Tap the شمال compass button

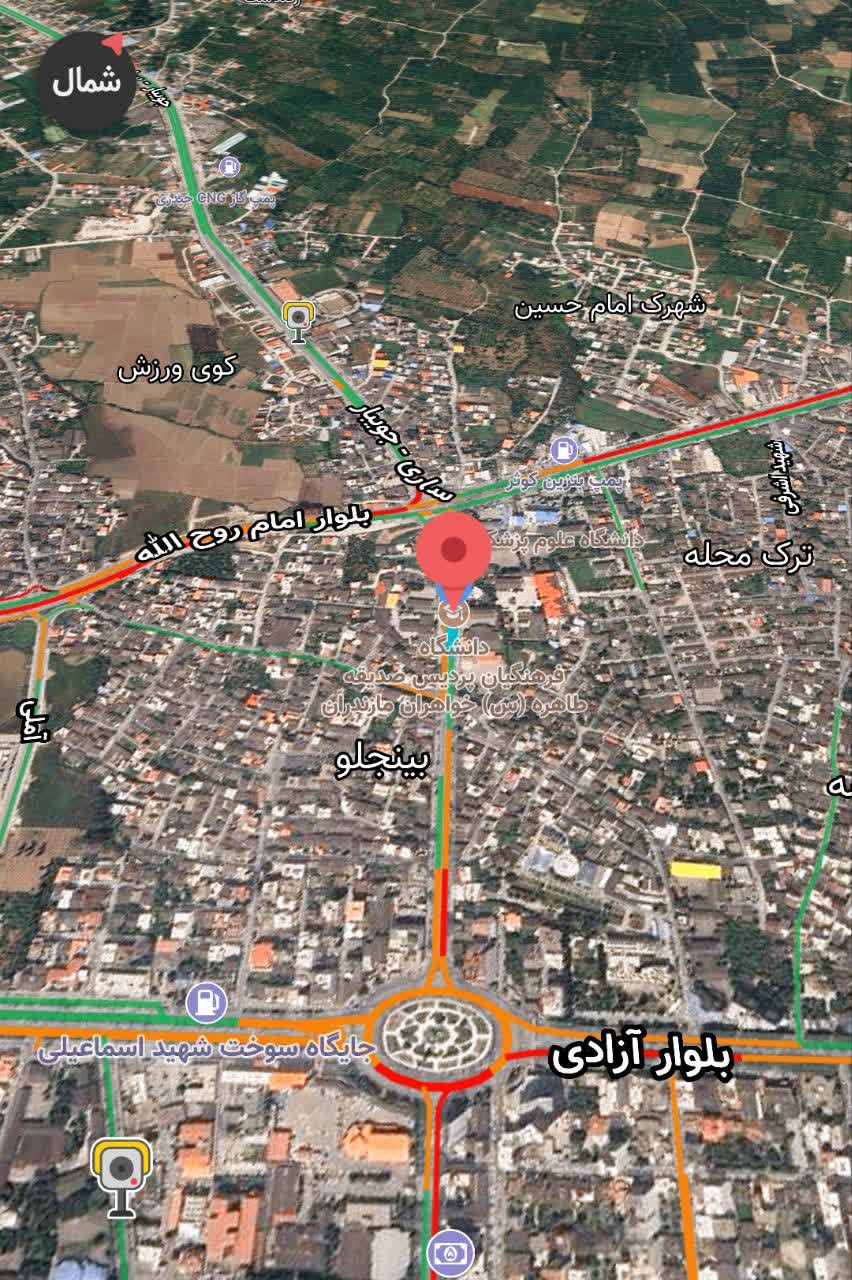coord(86,82)
